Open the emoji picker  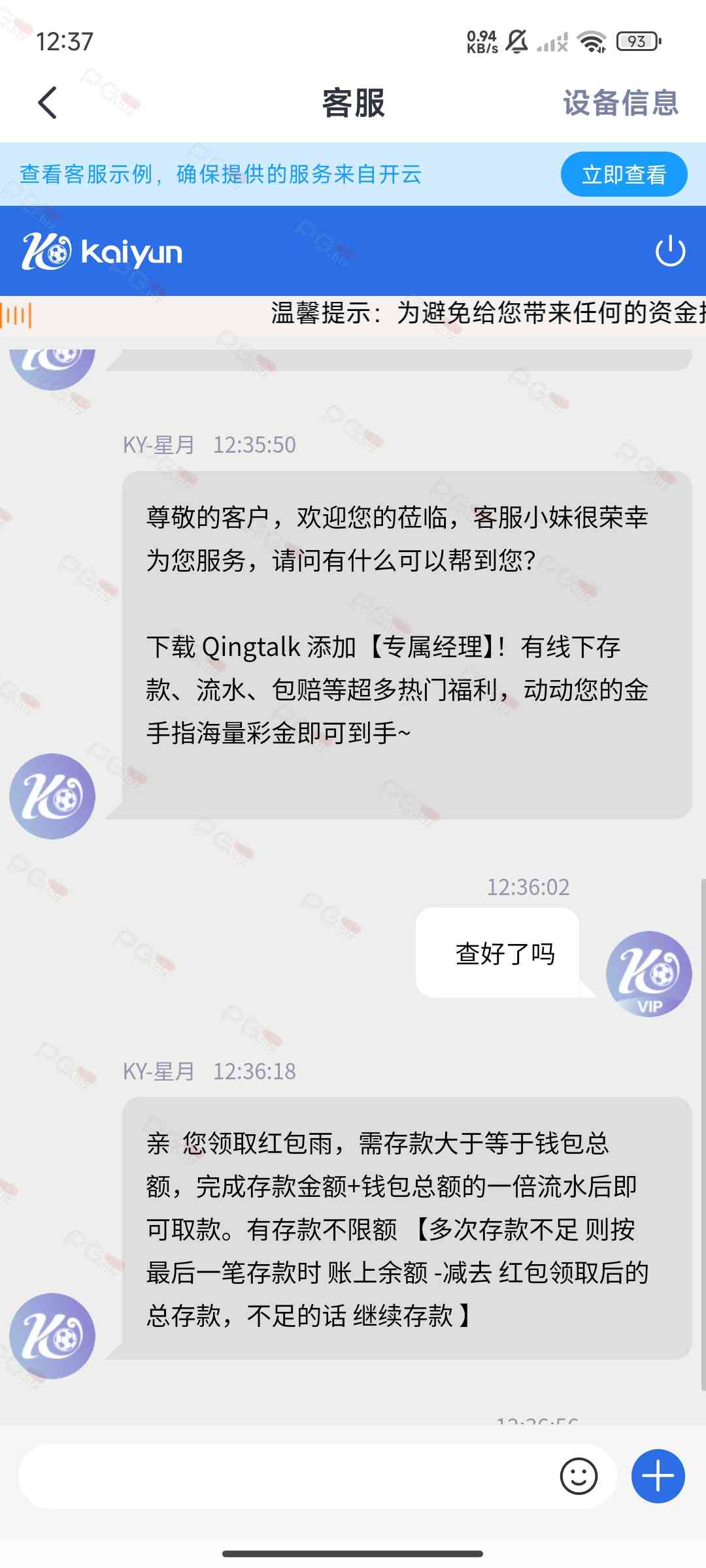pyautogui.click(x=579, y=1476)
